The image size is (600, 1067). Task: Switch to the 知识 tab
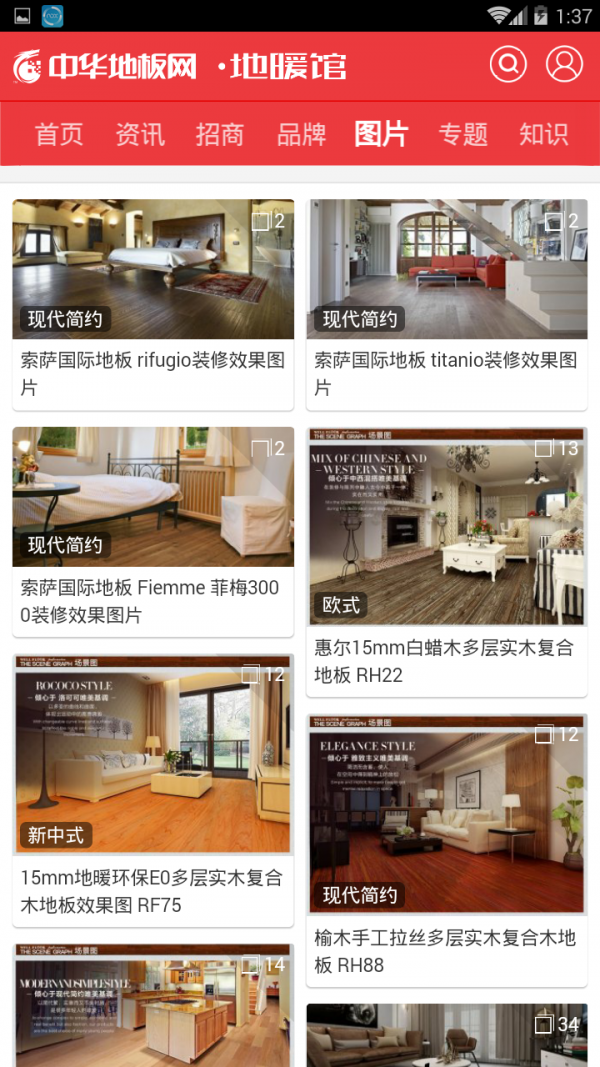tap(544, 134)
